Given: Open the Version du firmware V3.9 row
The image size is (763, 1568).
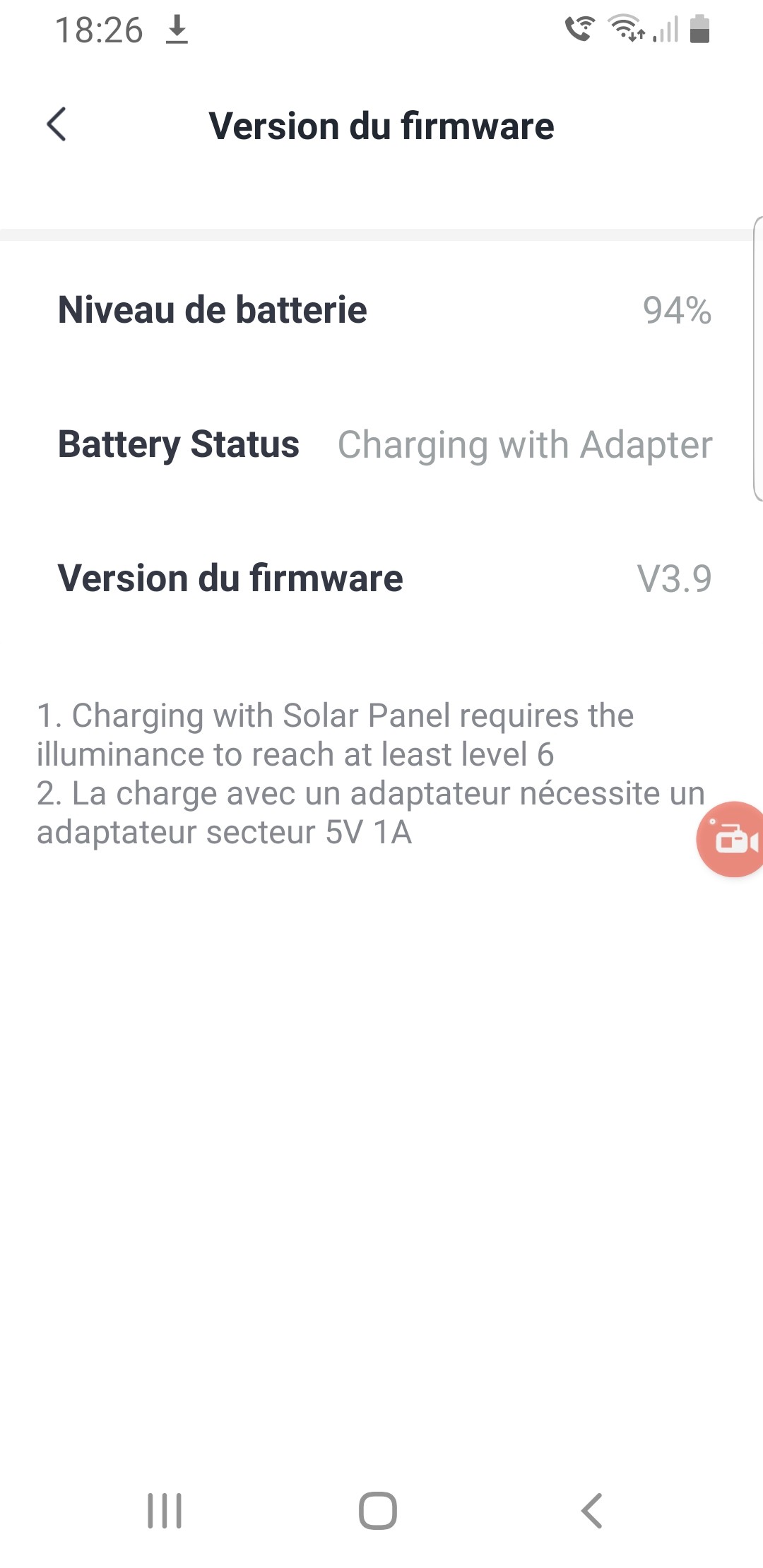Looking at the screenshot, I should click(381, 578).
